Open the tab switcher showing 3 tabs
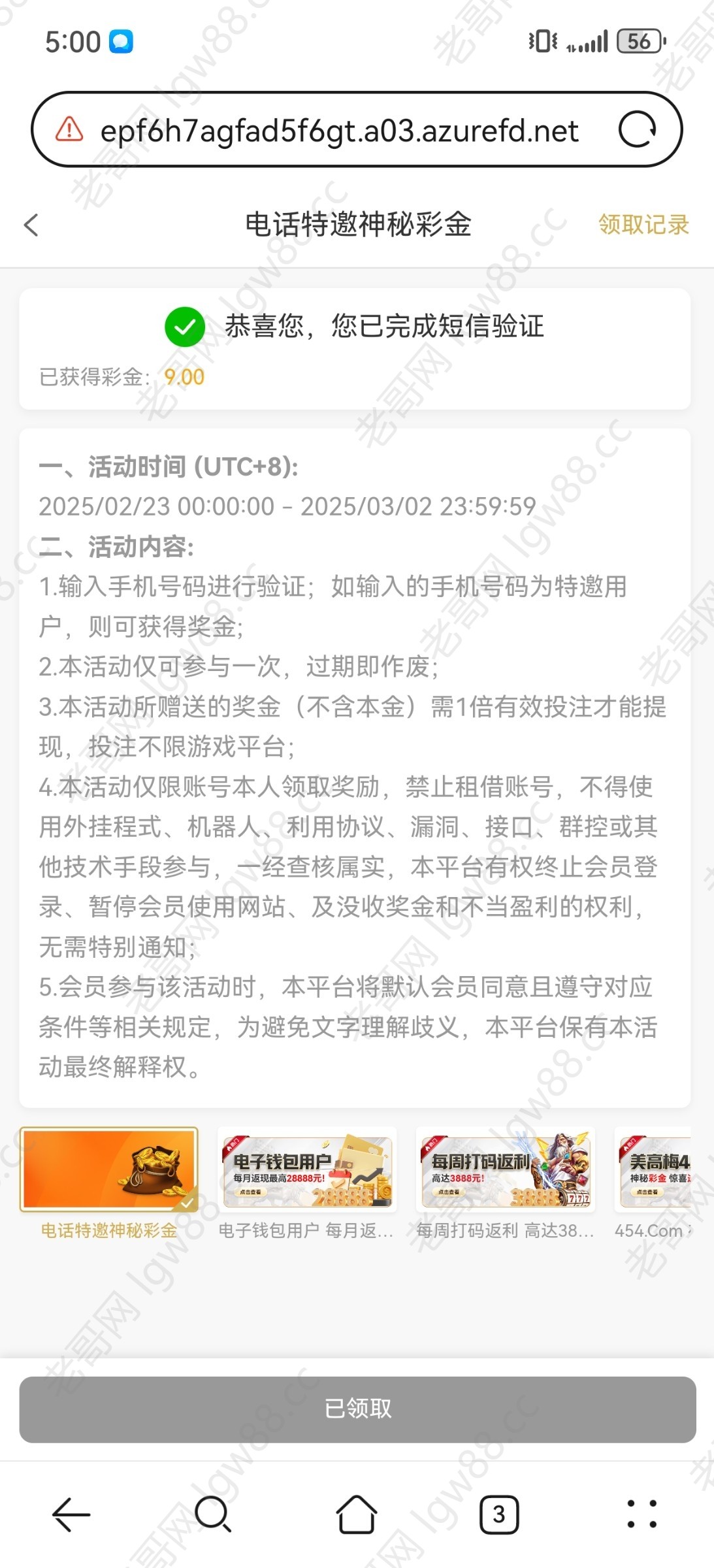Viewport: 714px width, 1568px height. pyautogui.click(x=499, y=1514)
